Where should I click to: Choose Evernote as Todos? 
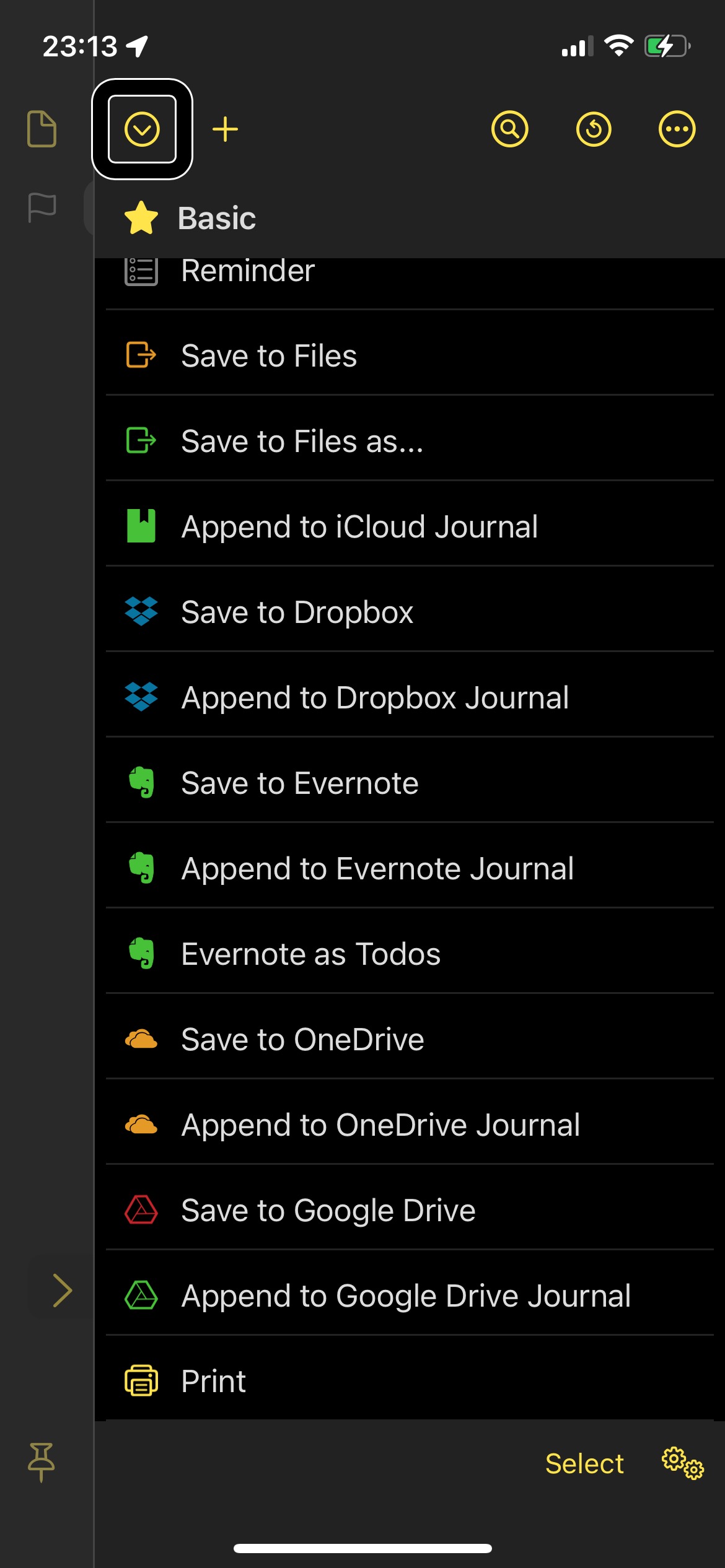(410, 954)
